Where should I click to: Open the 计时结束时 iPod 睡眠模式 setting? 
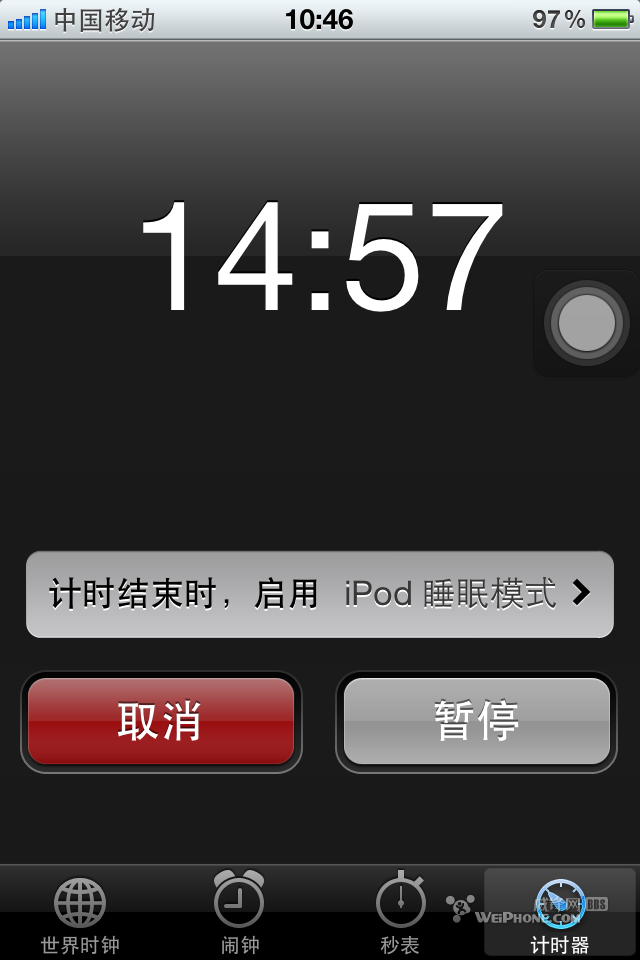click(x=320, y=594)
